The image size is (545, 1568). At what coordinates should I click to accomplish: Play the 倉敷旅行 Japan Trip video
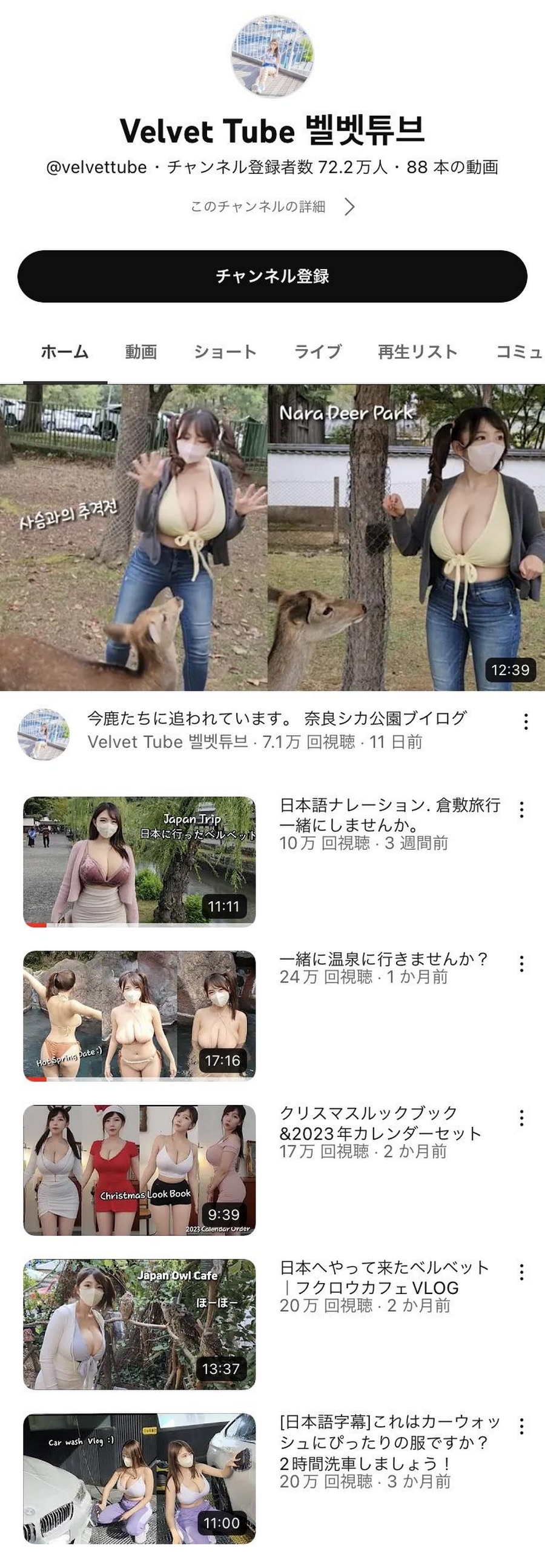pyautogui.click(x=139, y=861)
